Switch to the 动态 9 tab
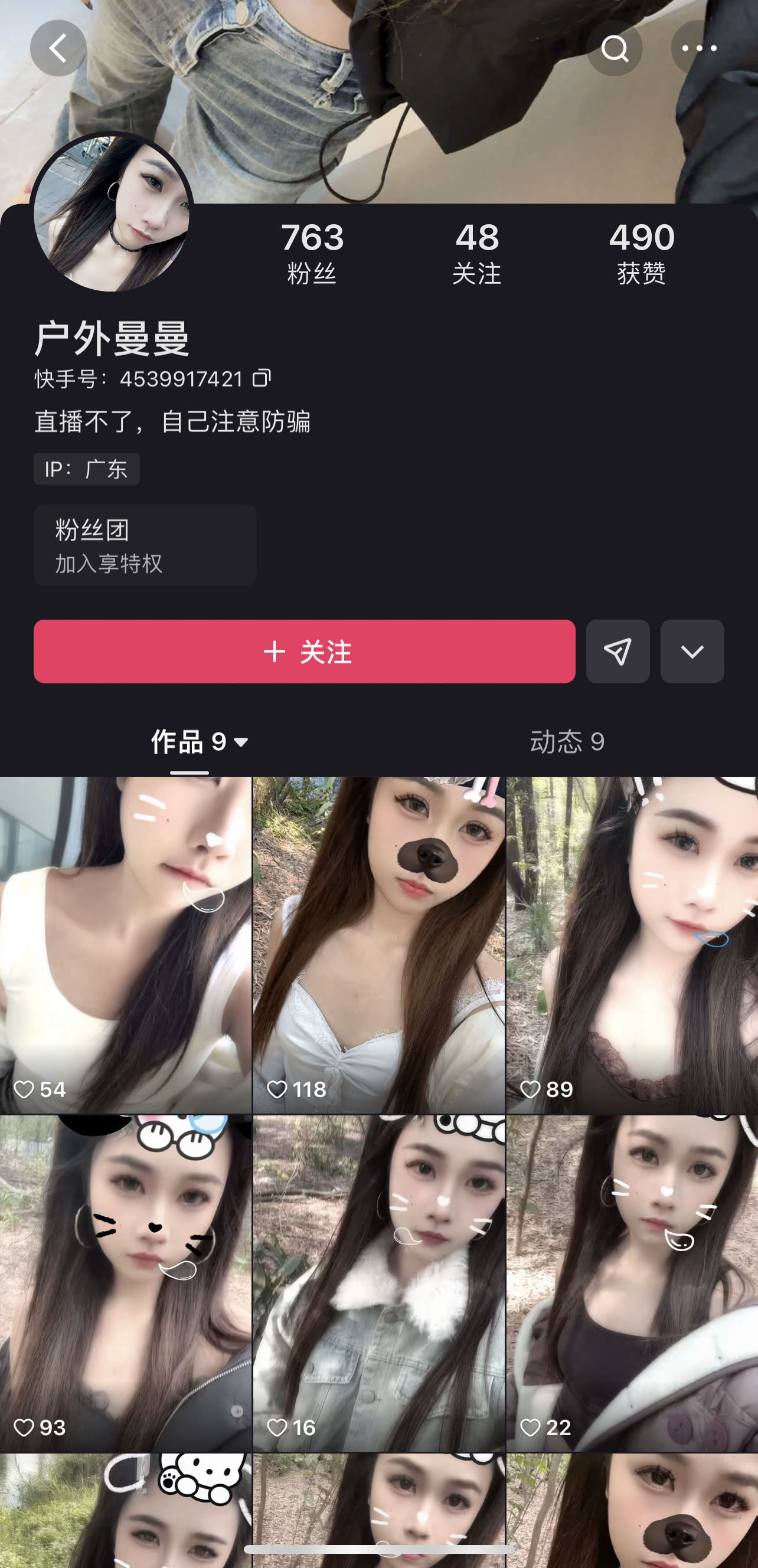 pyautogui.click(x=567, y=742)
